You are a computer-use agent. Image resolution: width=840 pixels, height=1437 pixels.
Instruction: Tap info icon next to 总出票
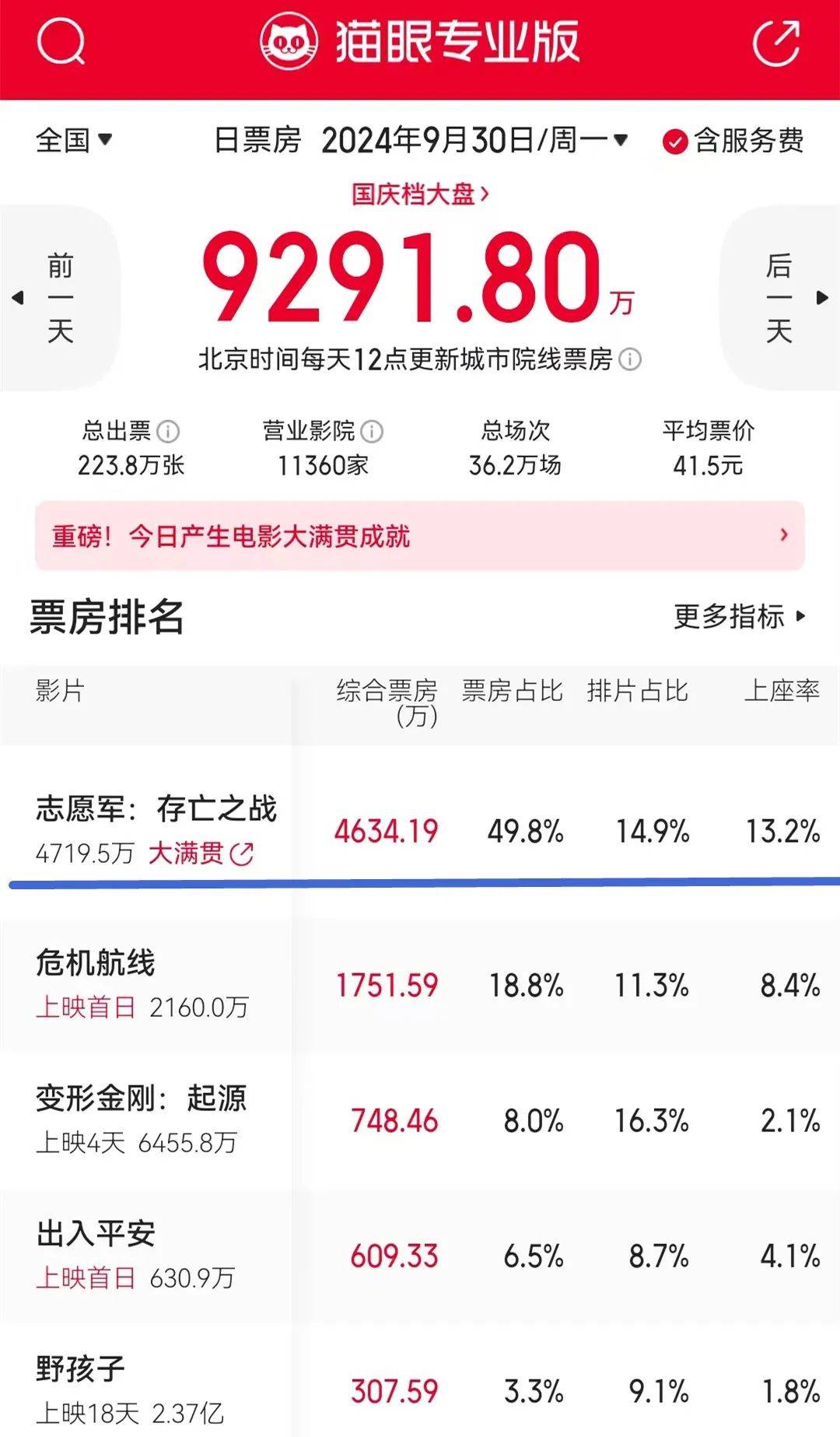click(x=168, y=431)
